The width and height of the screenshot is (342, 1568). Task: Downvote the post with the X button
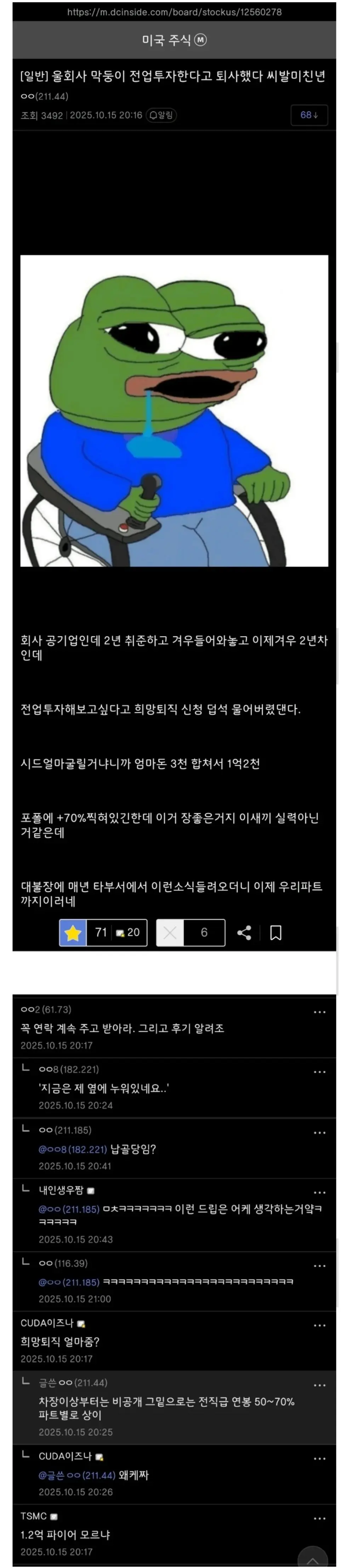pyautogui.click(x=170, y=932)
